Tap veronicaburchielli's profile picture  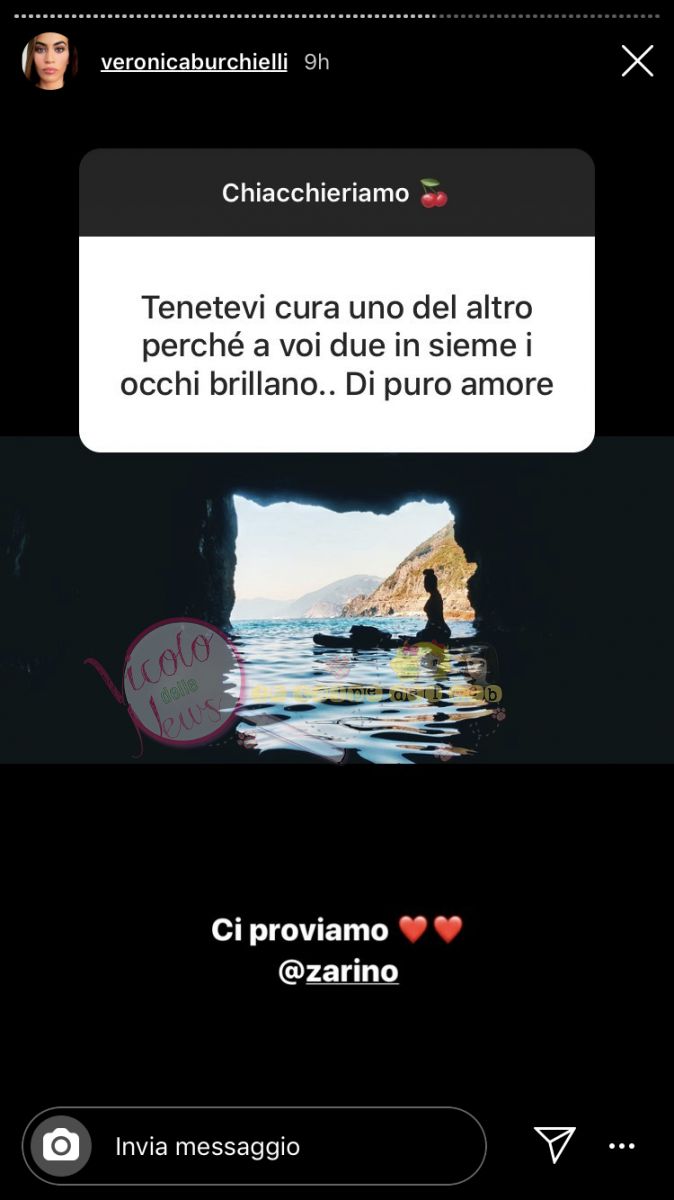50,61
